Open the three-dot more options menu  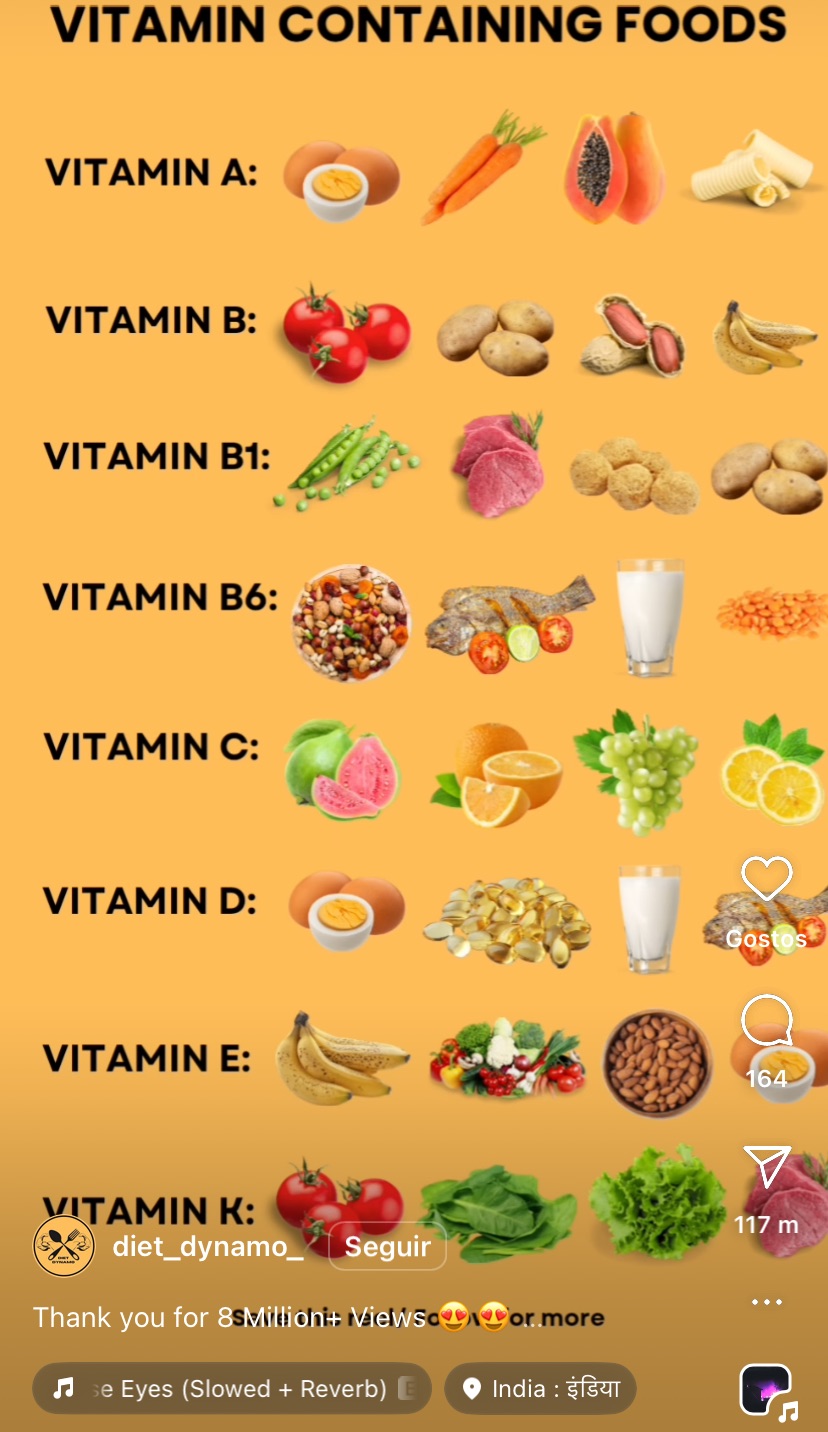(x=766, y=1302)
